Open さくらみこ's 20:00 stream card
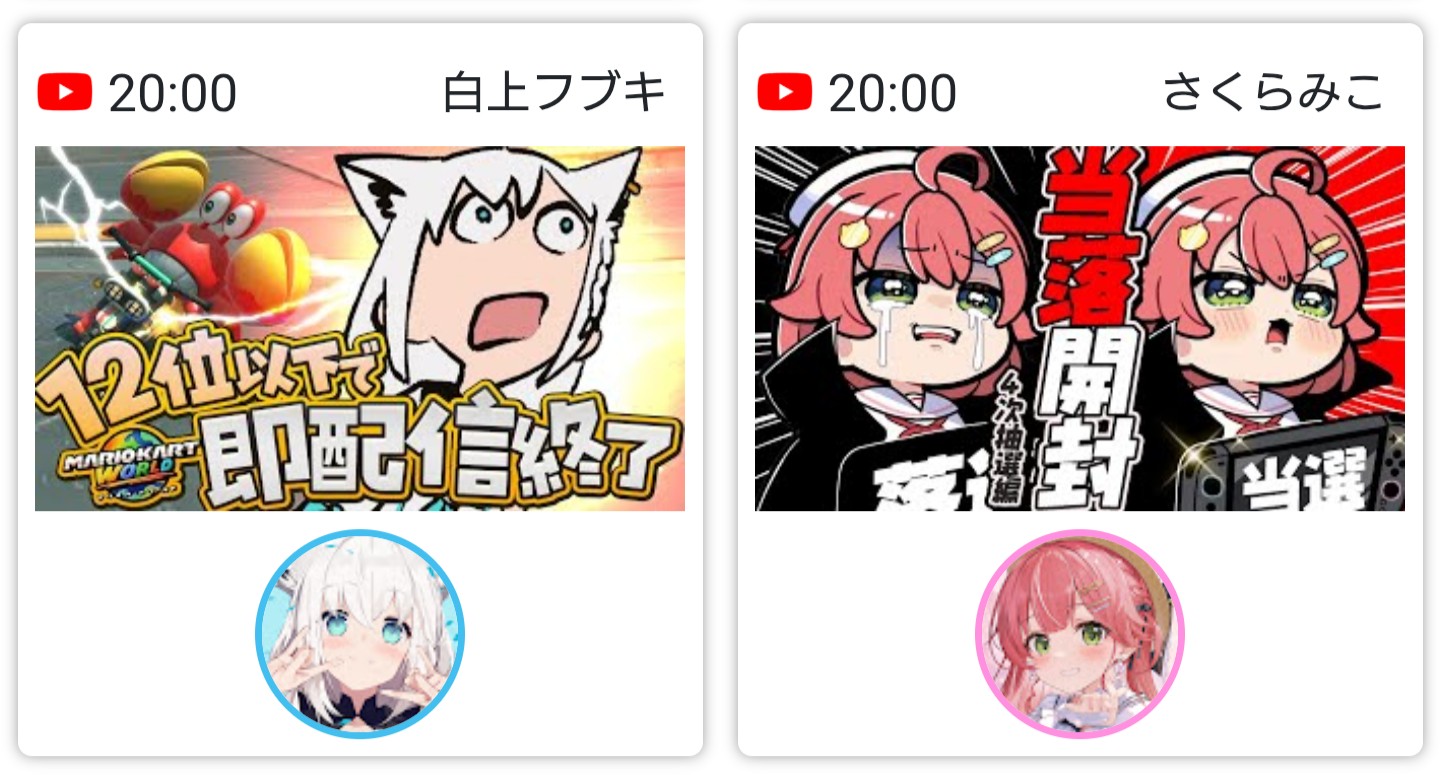 click(x=1080, y=329)
